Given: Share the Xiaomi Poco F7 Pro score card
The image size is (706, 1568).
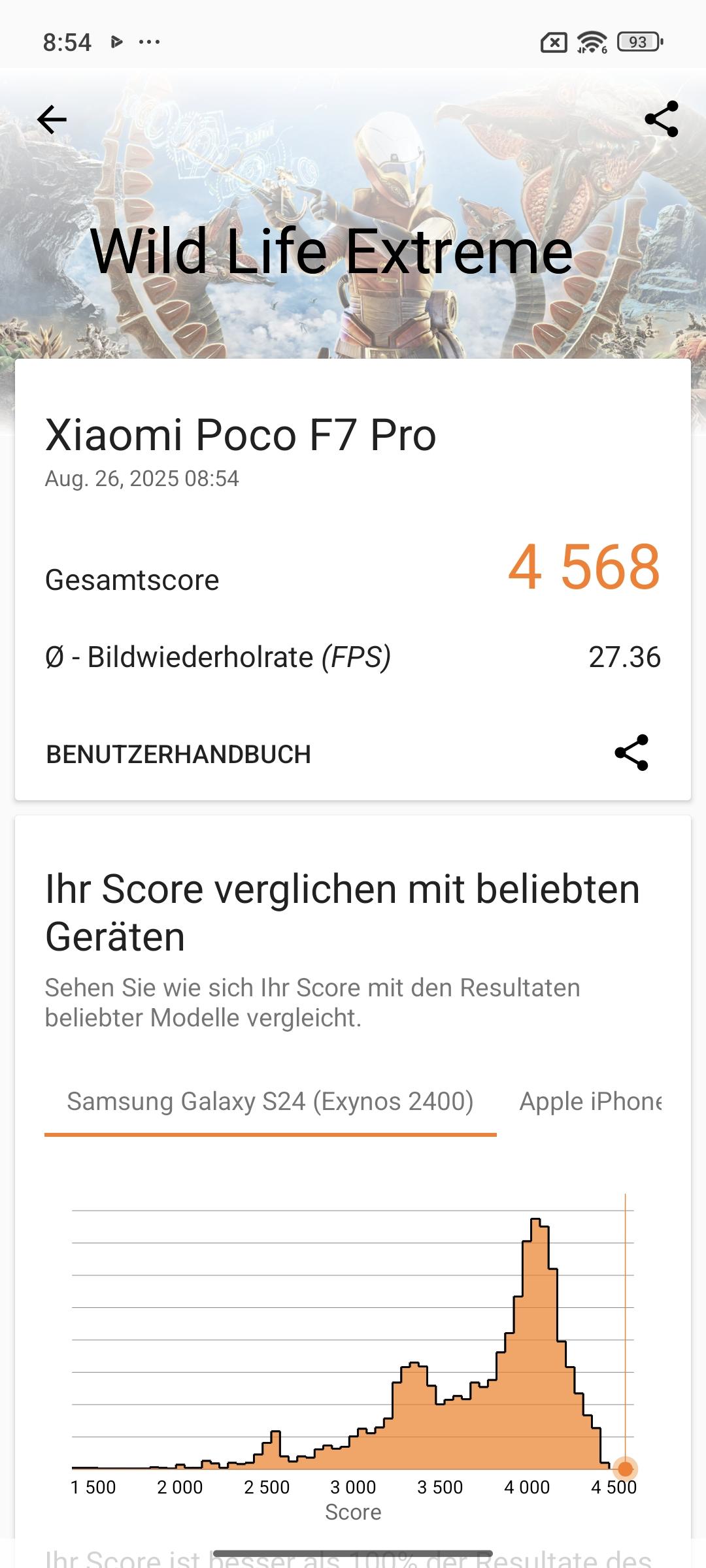Looking at the screenshot, I should [x=631, y=753].
